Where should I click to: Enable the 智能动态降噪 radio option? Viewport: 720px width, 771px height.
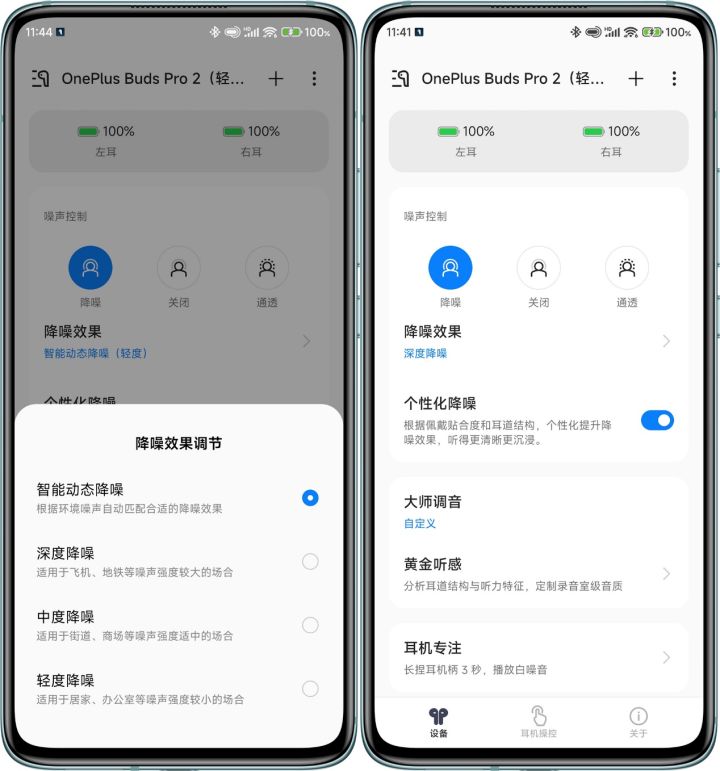point(310,498)
